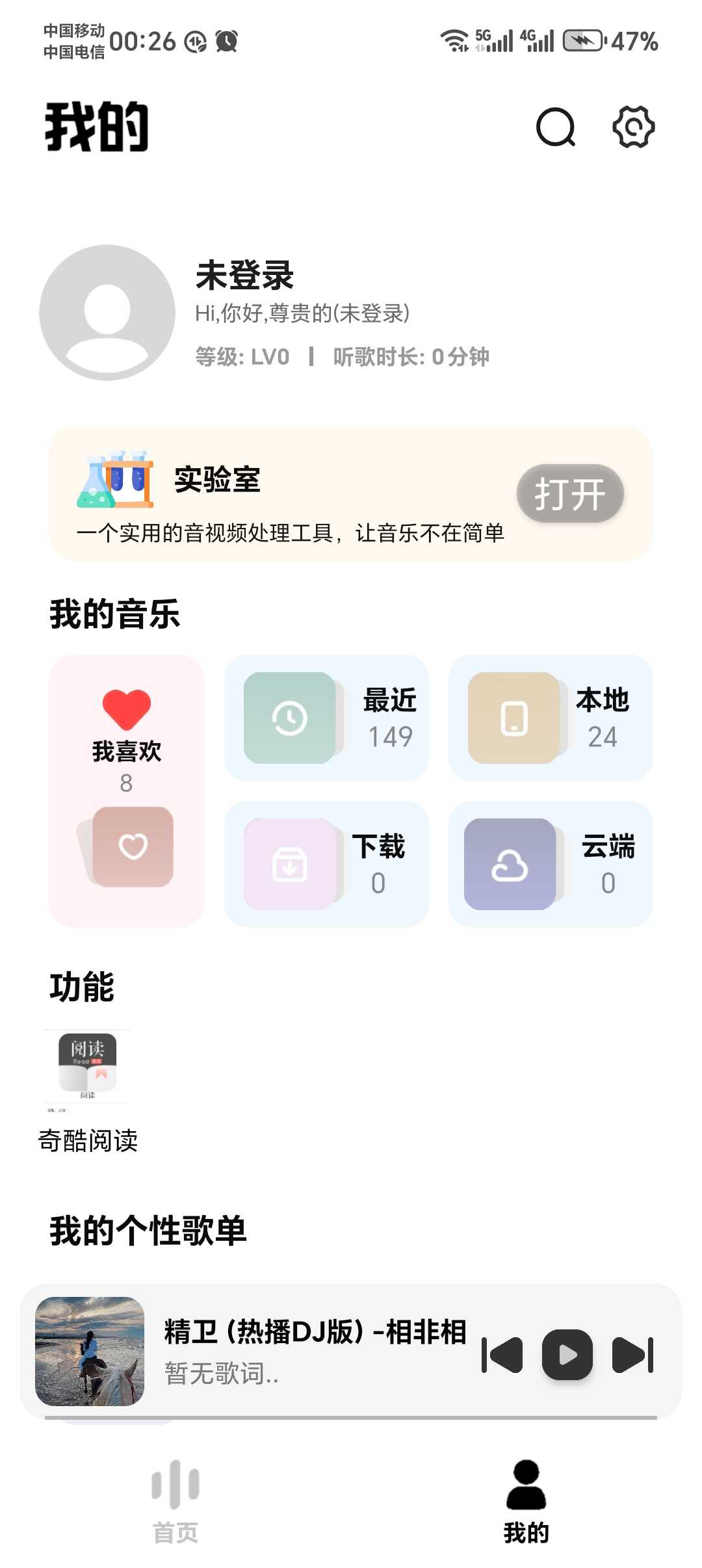The image size is (702, 1568).
Task: Open 最近 recently played list
Action: [326, 718]
